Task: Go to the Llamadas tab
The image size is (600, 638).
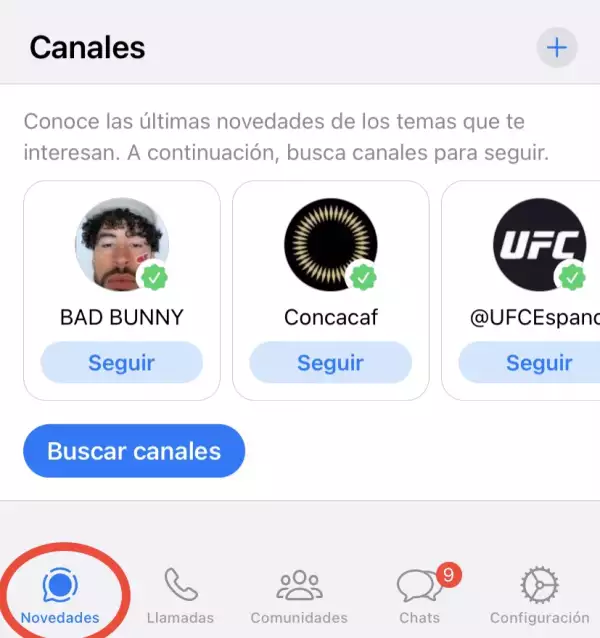Action: coord(180,596)
